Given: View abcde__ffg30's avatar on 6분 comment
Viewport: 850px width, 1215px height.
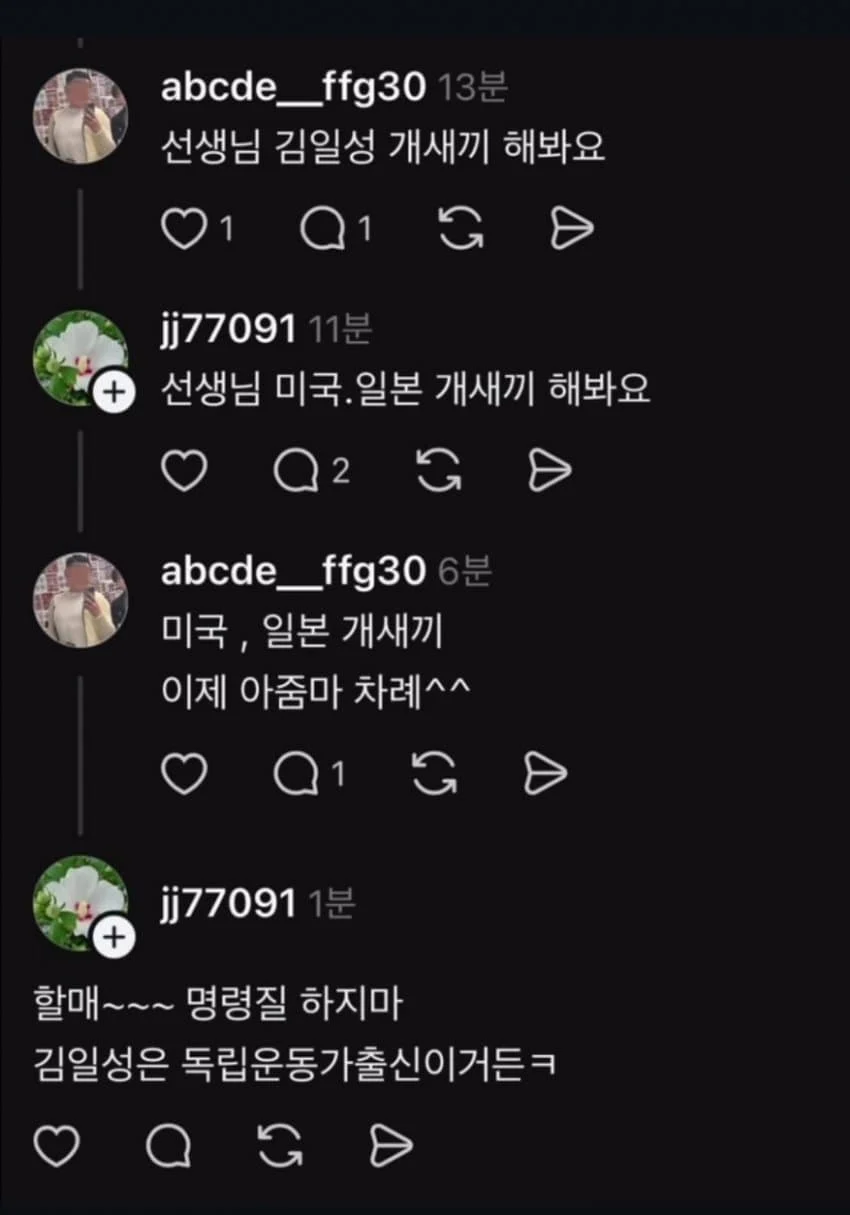Looking at the screenshot, I should (x=80, y=598).
